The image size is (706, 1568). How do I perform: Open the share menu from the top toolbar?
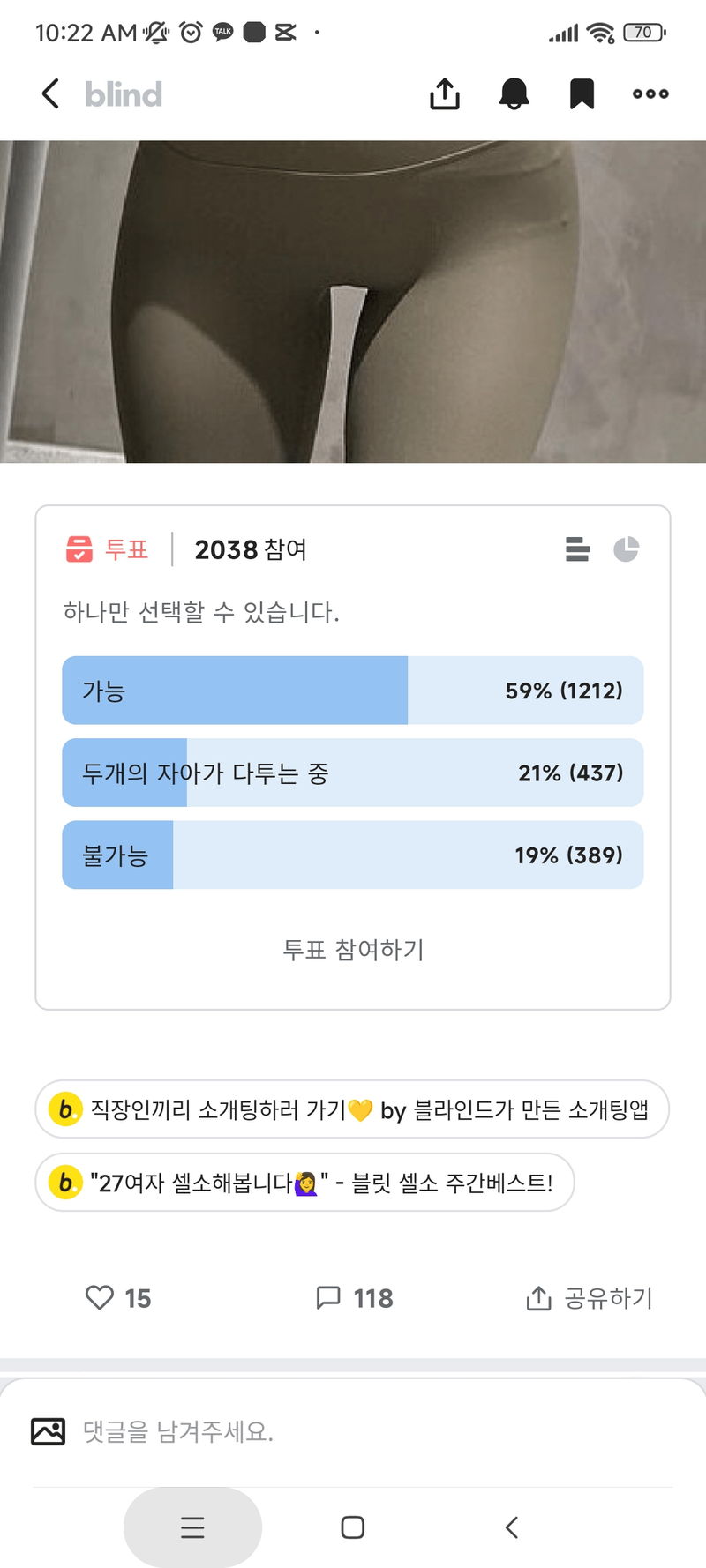(444, 93)
